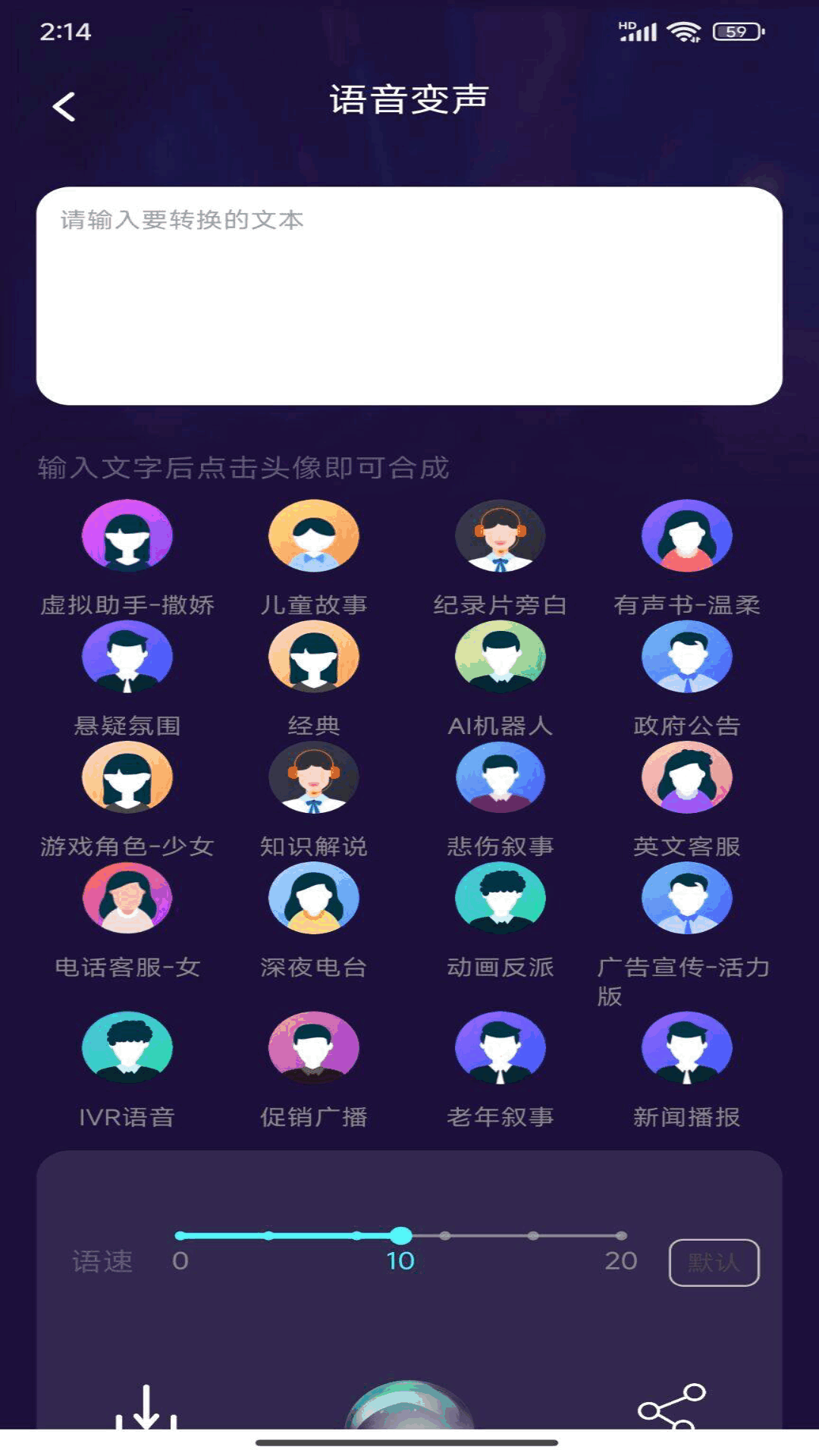This screenshot has width=819, height=1456.
Task: Choose the AI机器人 robot voice
Action: tap(500, 657)
